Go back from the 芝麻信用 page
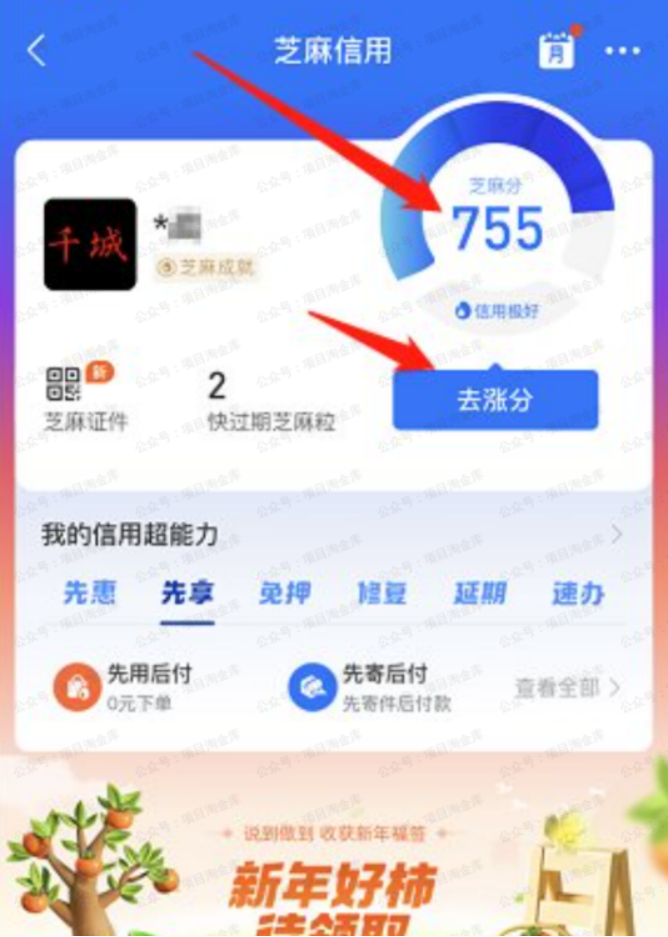 point(37,51)
